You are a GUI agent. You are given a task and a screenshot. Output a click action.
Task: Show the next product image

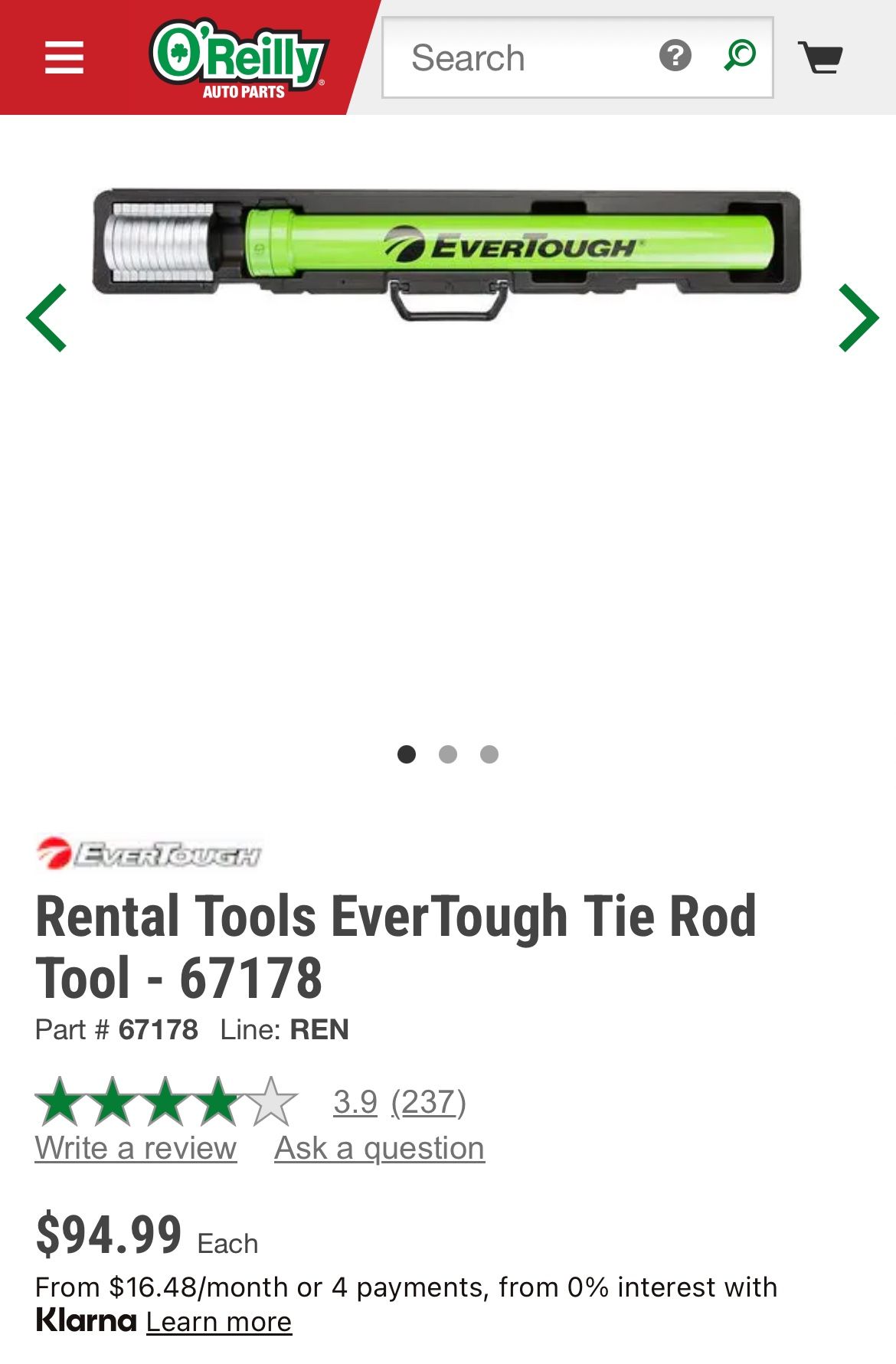(x=858, y=318)
